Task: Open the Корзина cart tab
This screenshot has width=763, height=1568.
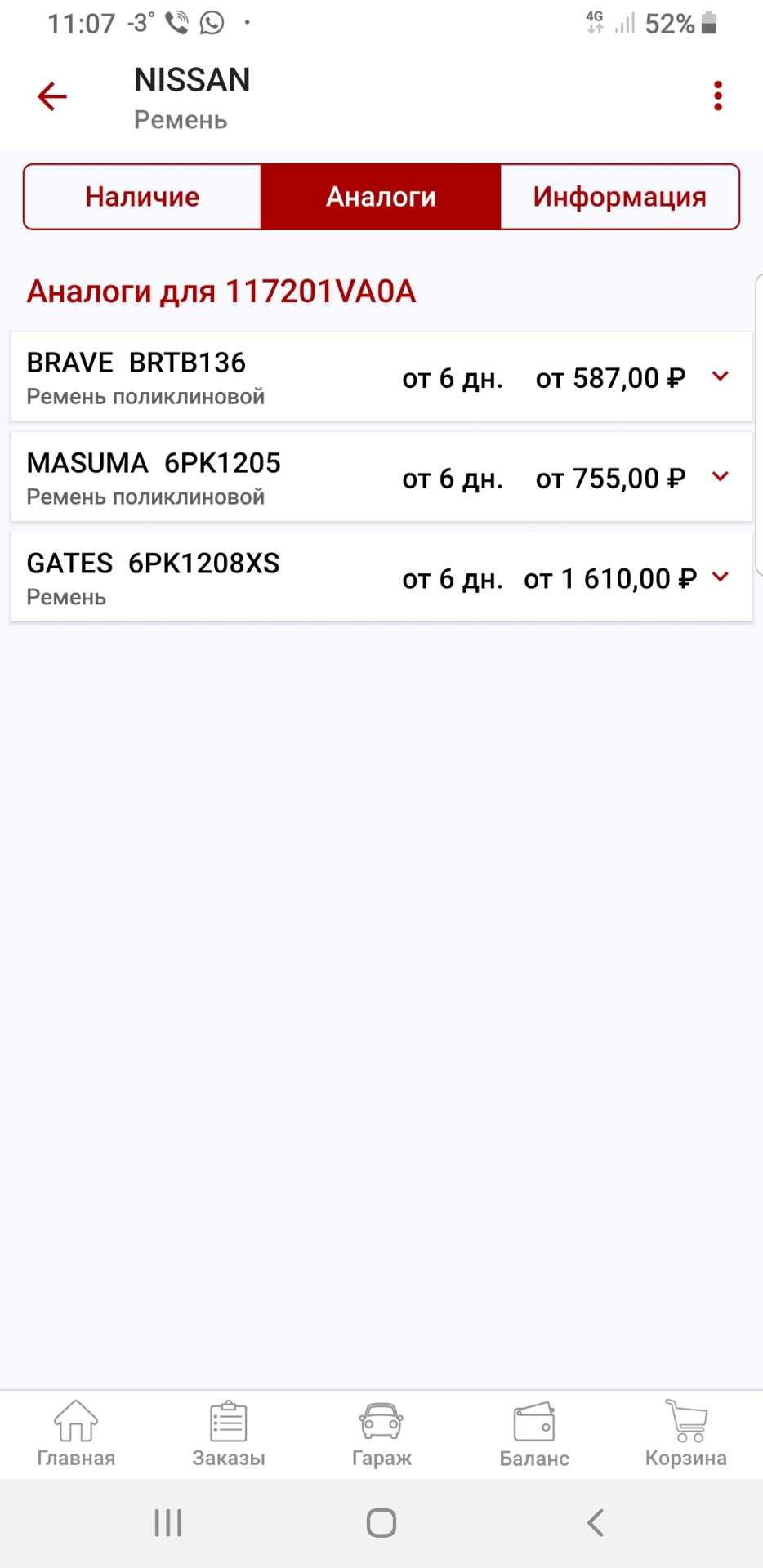Action: (x=686, y=1434)
